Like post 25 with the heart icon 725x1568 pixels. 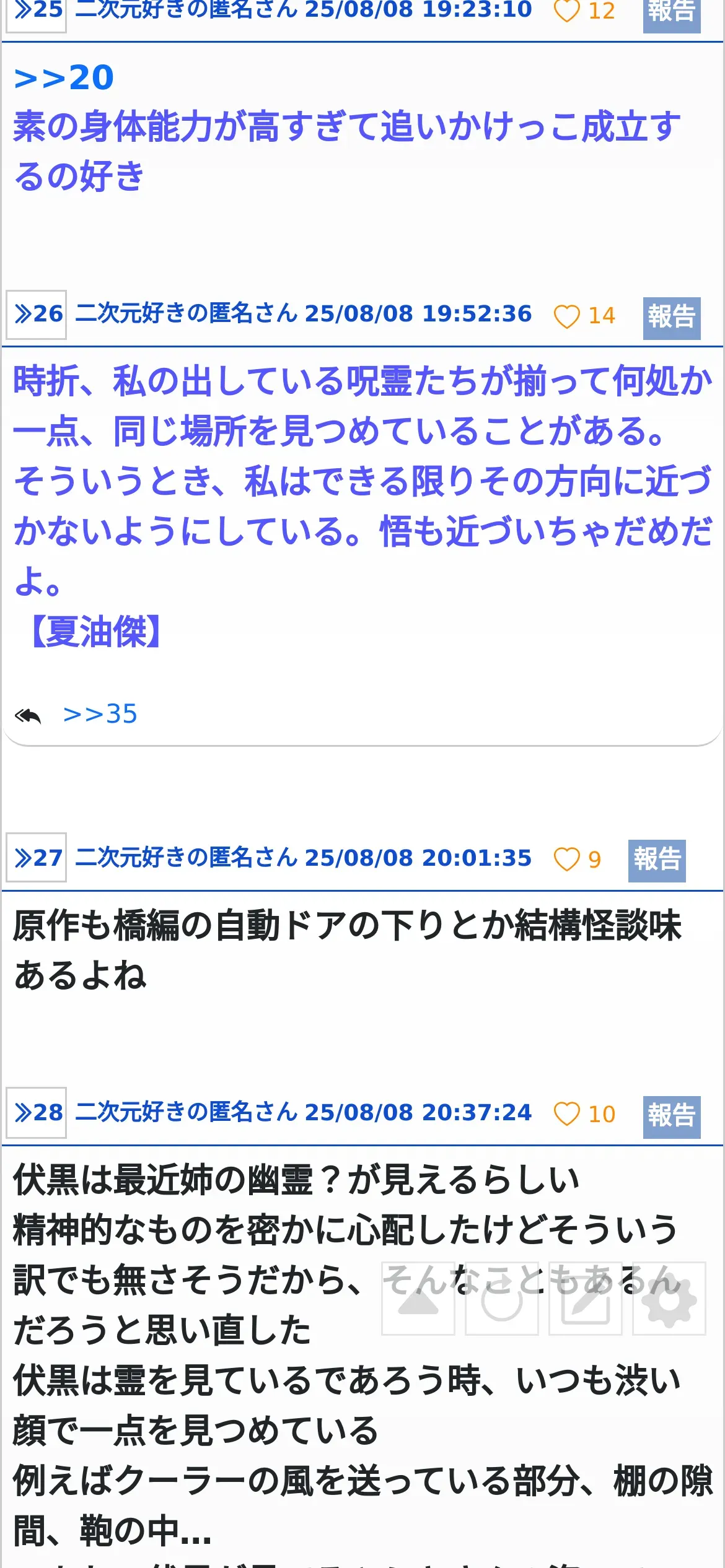pos(566,11)
